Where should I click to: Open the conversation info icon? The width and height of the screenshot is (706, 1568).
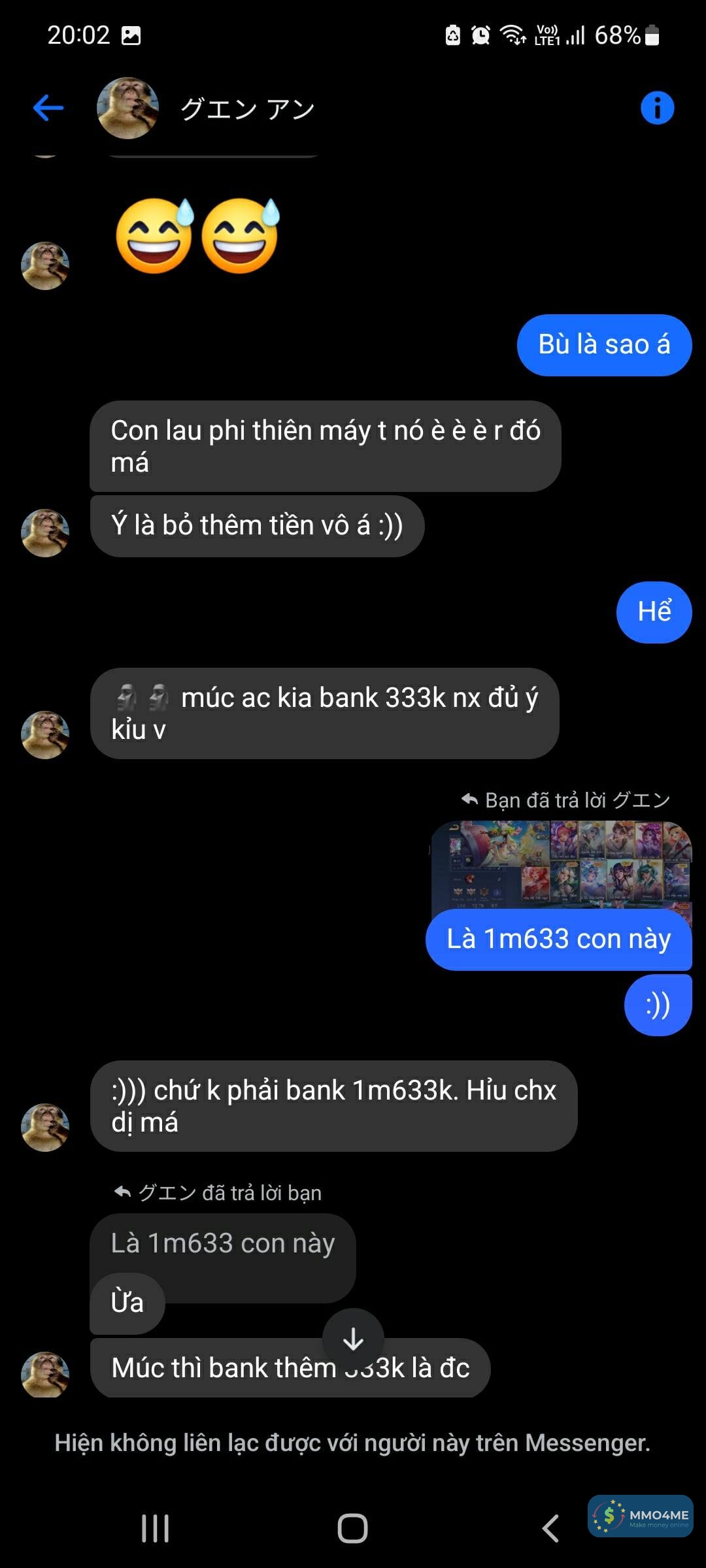click(x=657, y=108)
